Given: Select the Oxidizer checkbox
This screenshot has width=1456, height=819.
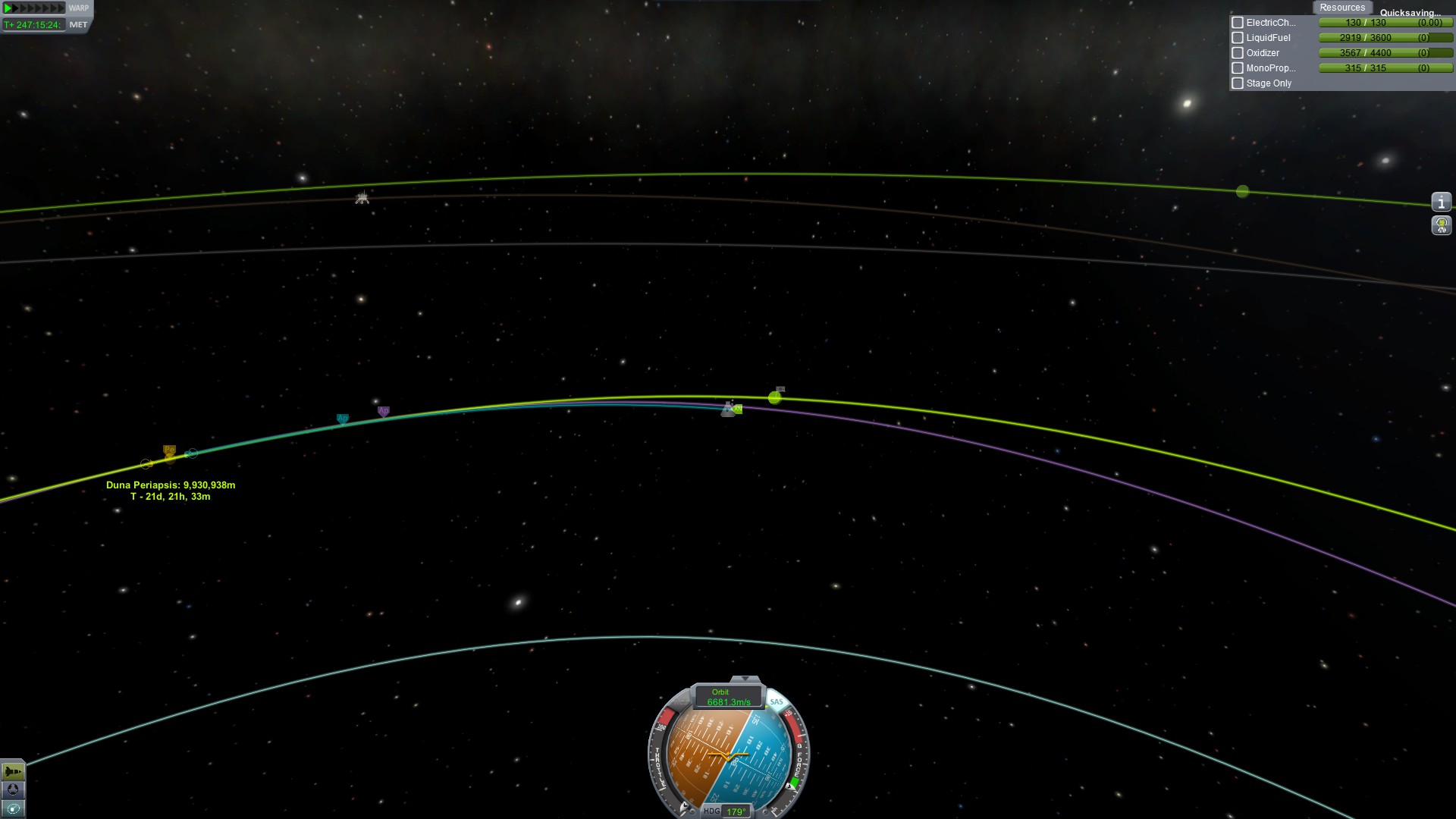Looking at the screenshot, I should coord(1238,53).
